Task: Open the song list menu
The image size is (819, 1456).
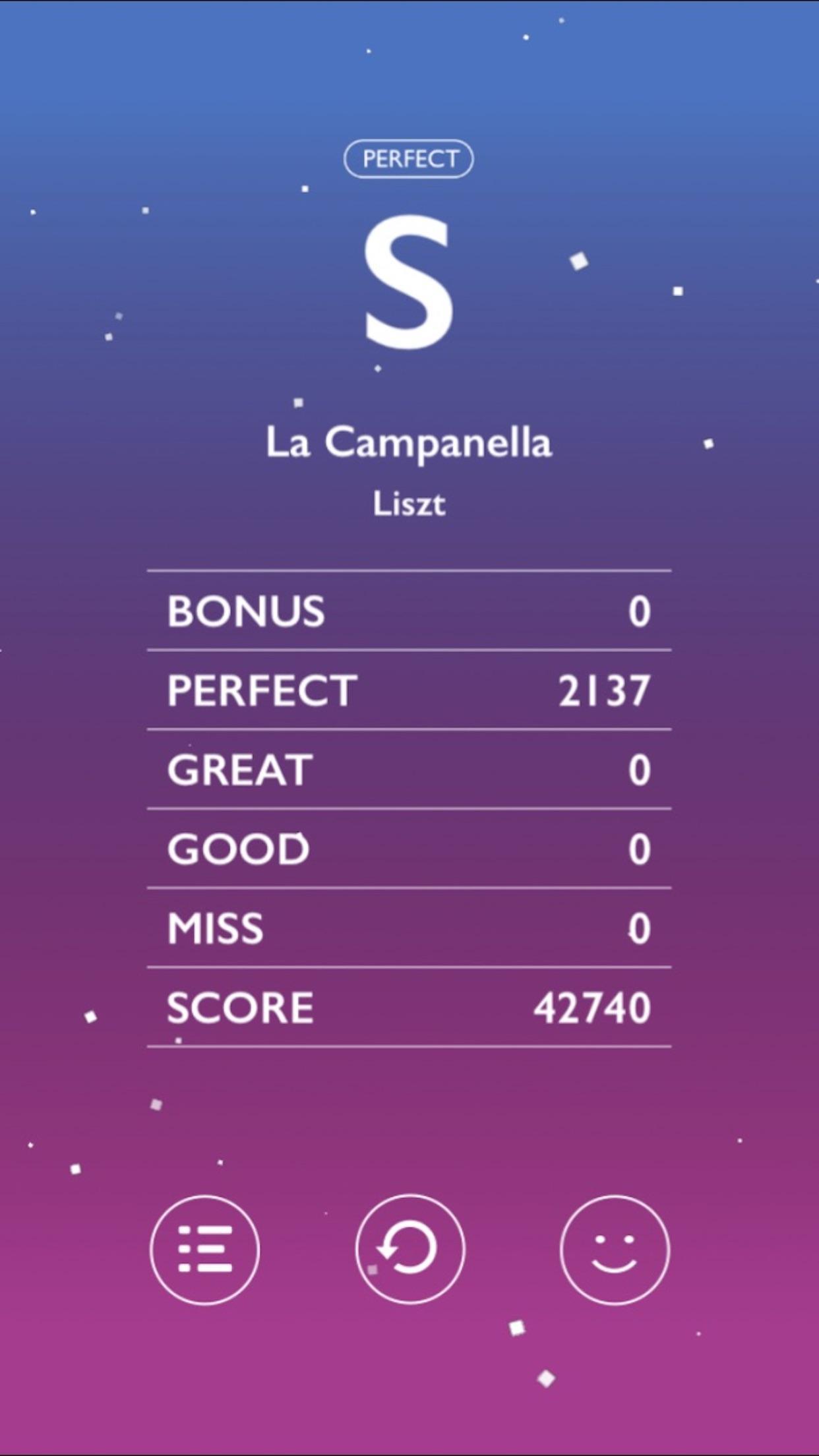Action: click(x=204, y=1250)
